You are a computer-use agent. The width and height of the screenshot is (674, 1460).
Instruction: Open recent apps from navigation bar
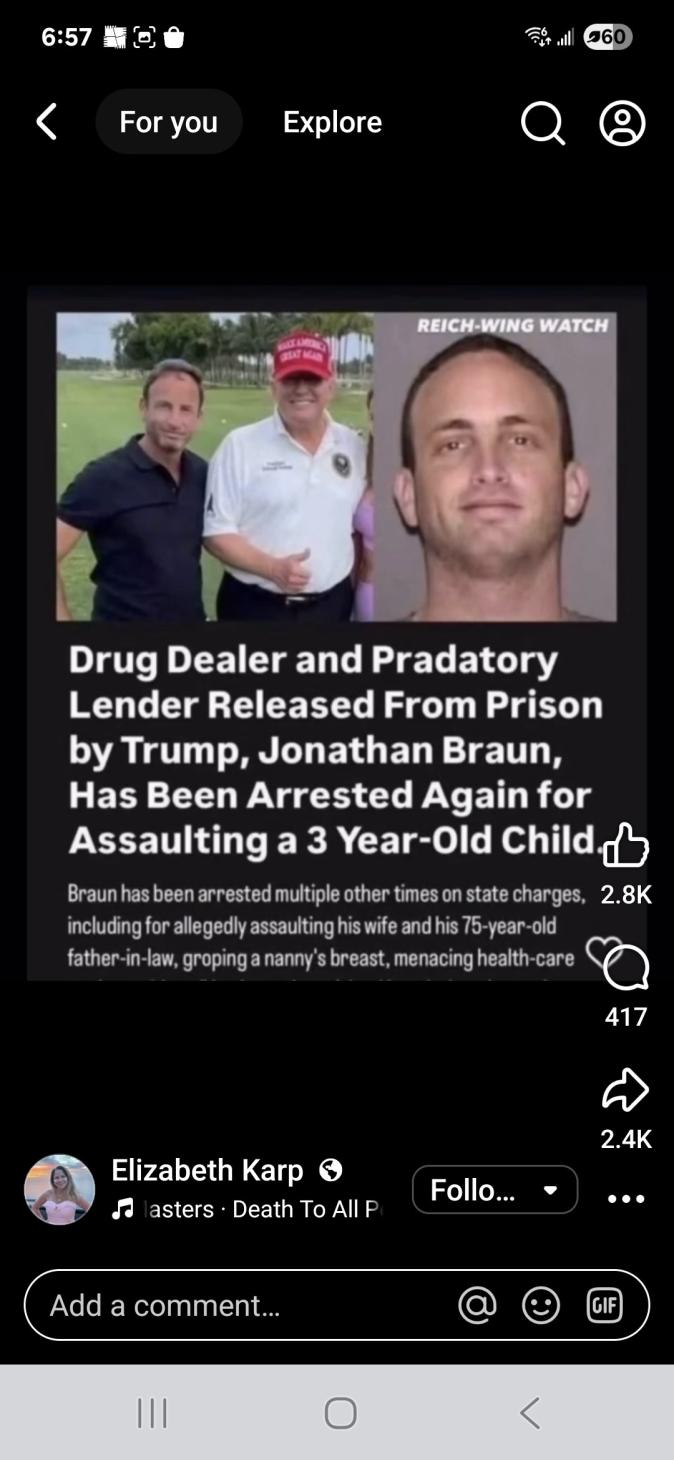click(152, 1413)
